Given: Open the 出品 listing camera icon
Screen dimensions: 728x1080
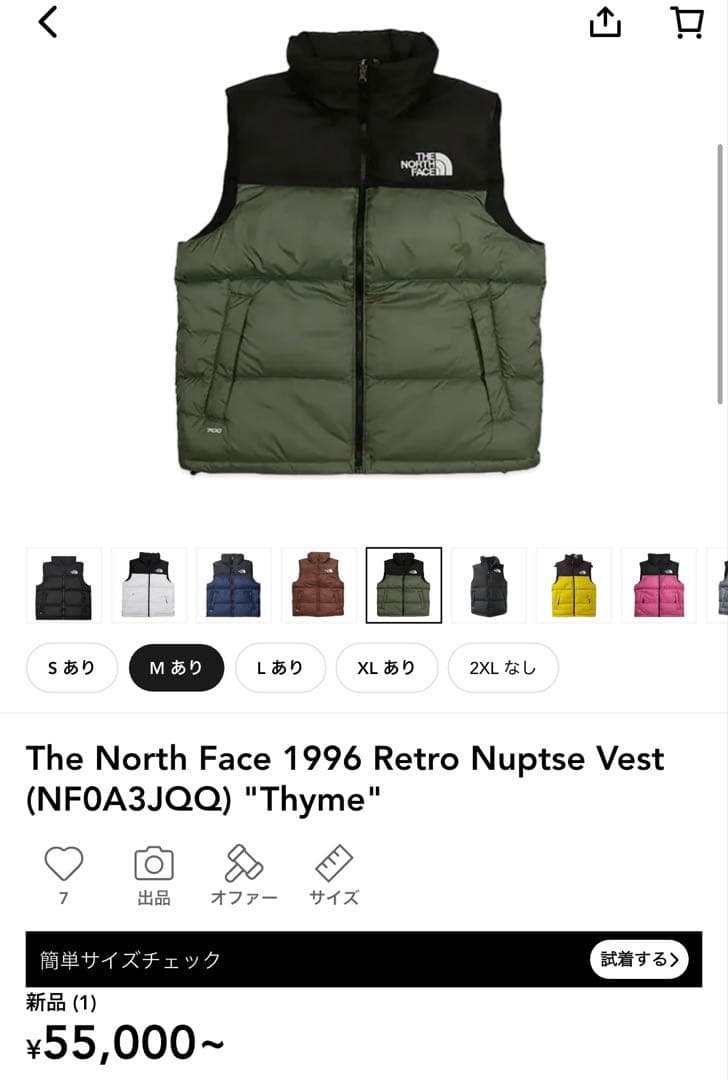Looking at the screenshot, I should [152, 859].
